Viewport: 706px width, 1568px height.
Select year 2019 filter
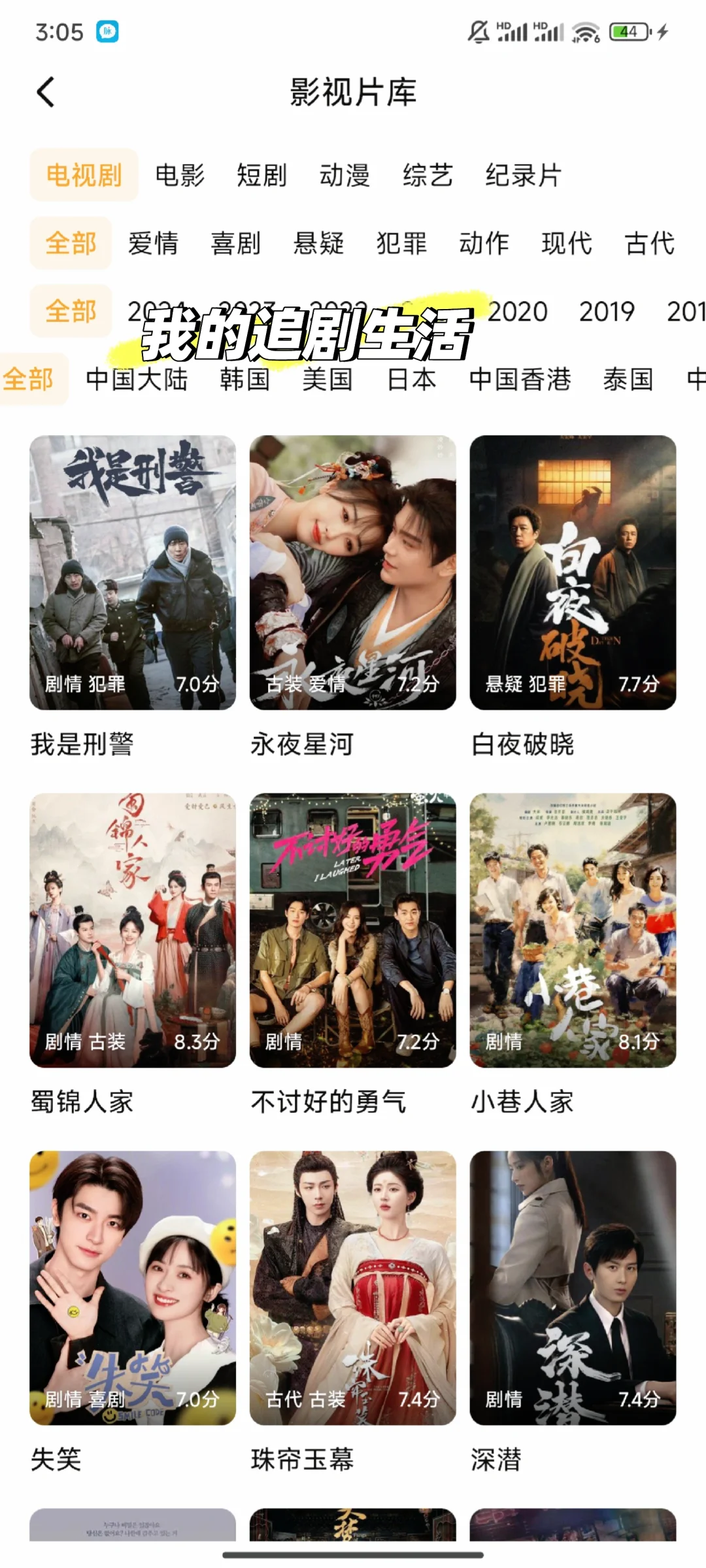607,312
